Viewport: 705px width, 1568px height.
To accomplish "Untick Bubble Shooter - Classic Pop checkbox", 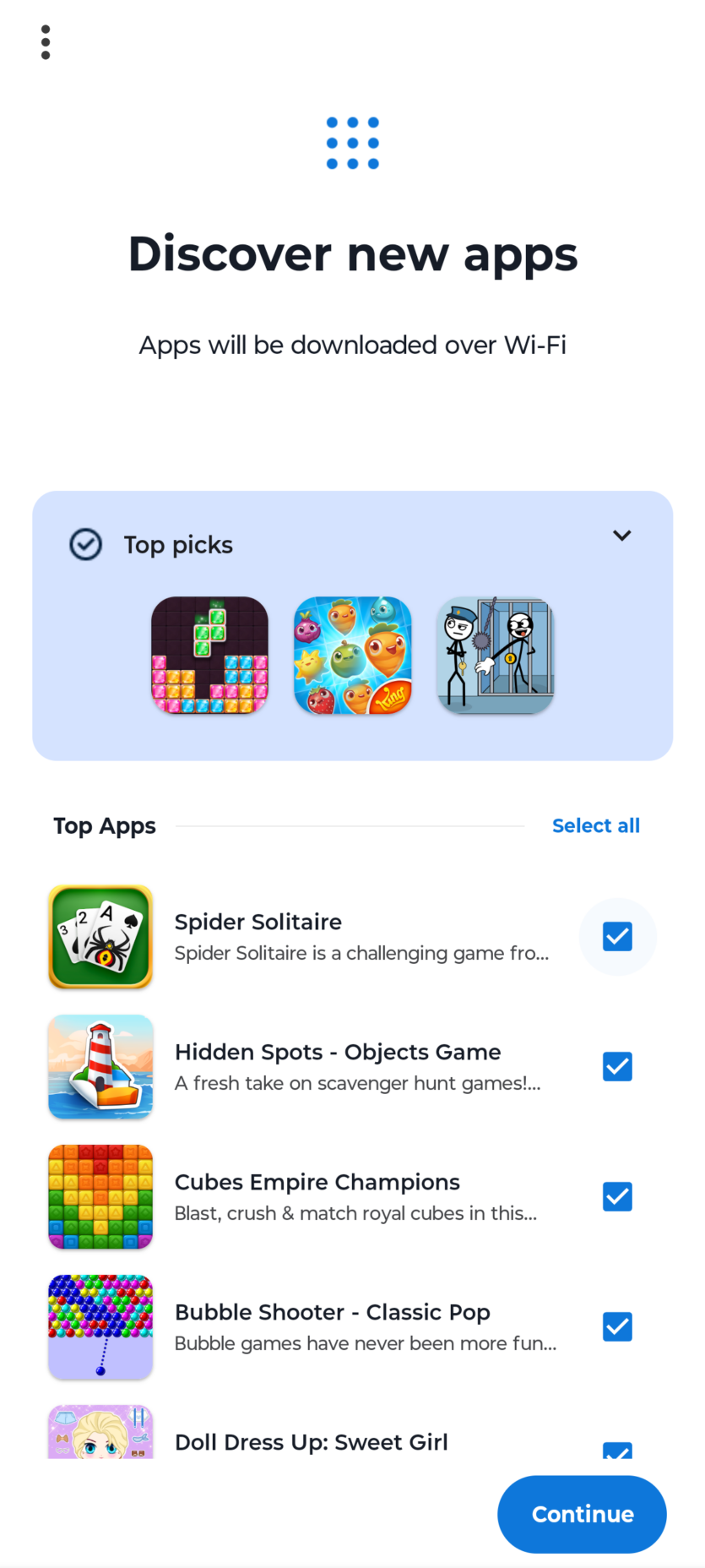I will (617, 1327).
